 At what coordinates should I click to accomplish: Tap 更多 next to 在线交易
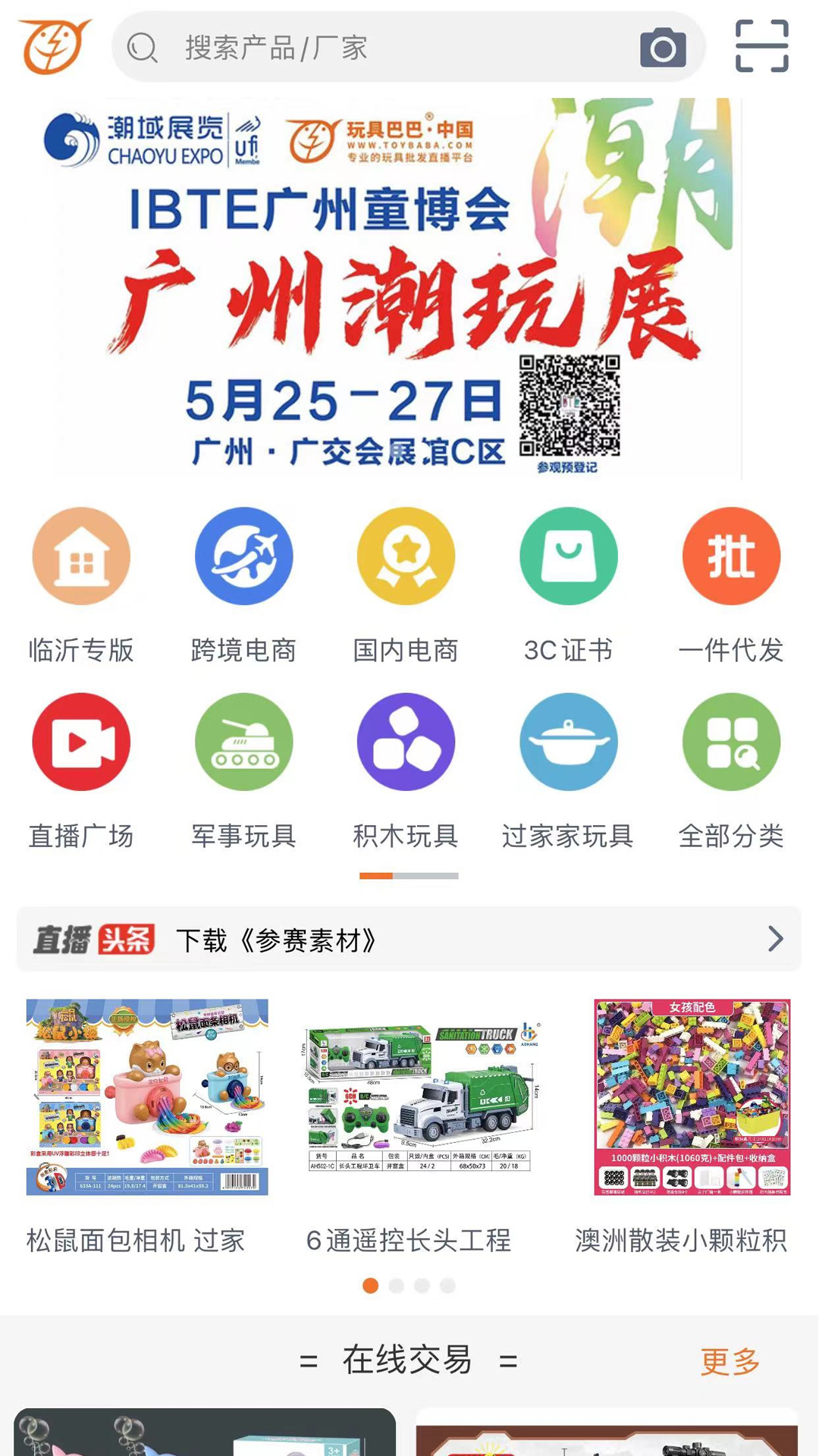coord(730,1361)
